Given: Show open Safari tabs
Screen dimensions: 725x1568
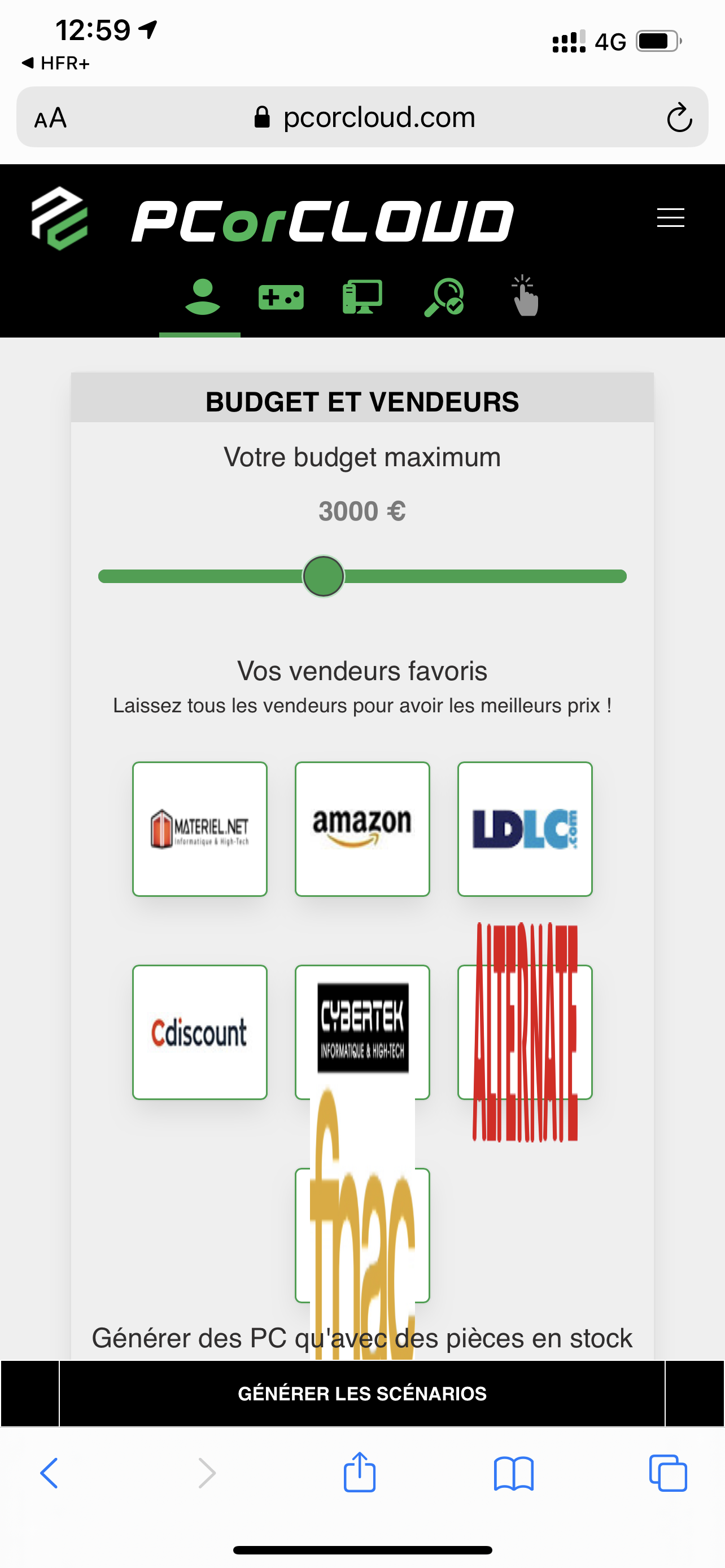Looking at the screenshot, I should [x=668, y=1473].
